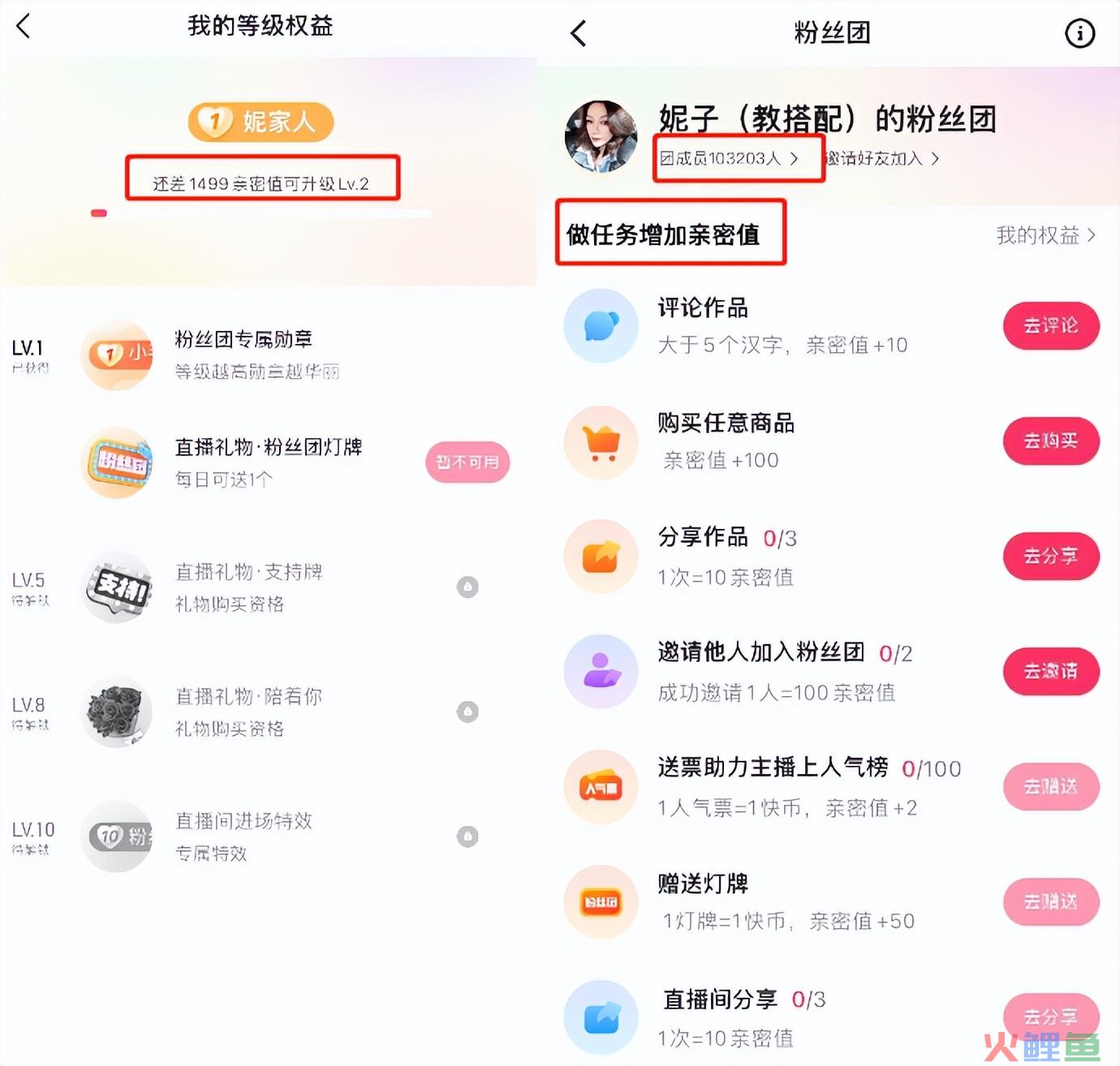The image size is (1120, 1066).
Task: Open locked 直播礼物·支持牌 benefit
Action: [x=248, y=587]
